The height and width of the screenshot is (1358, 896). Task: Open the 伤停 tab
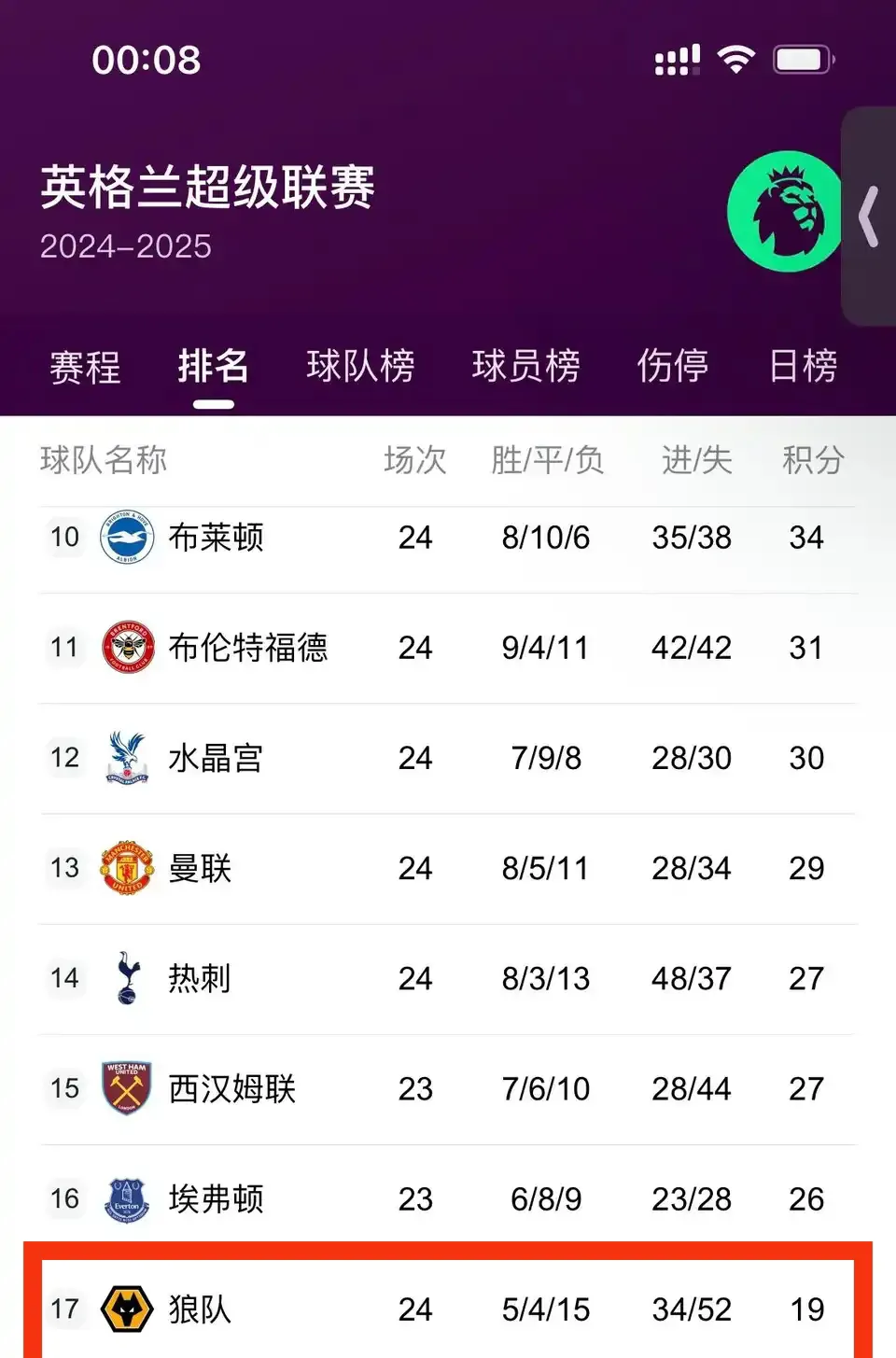pyautogui.click(x=675, y=368)
